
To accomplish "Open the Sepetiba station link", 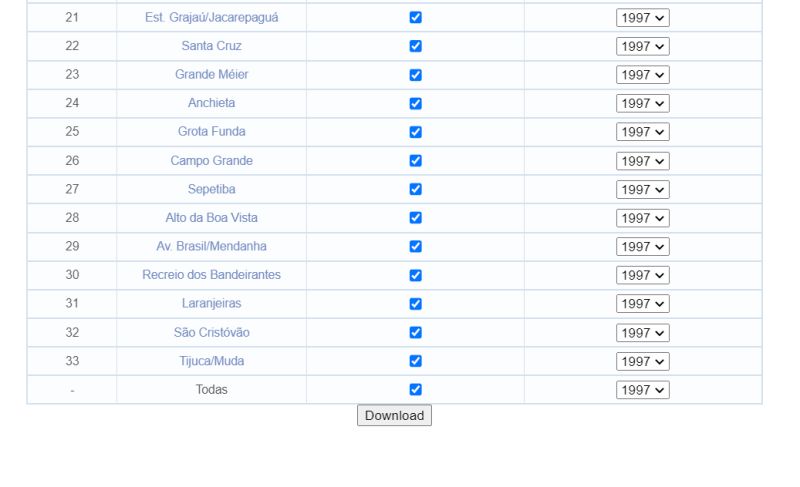I will 211,189.
